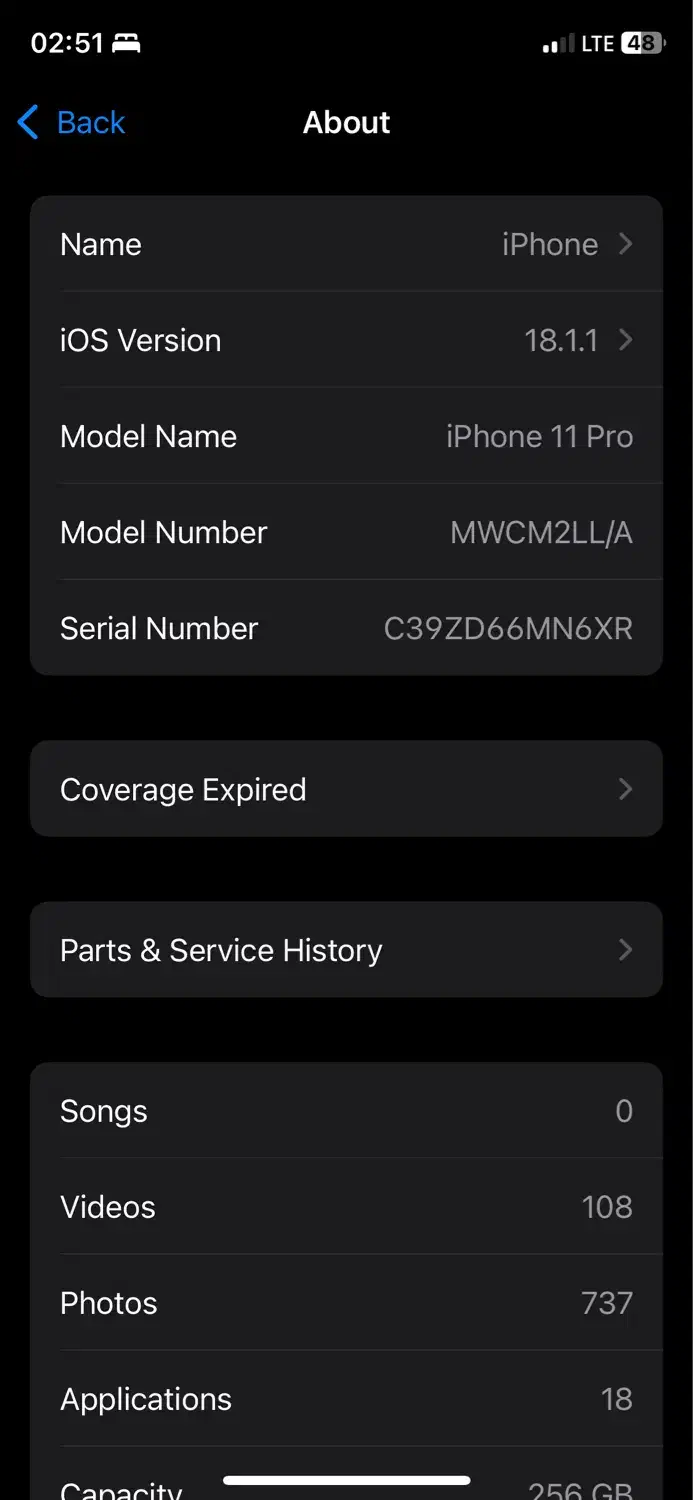This screenshot has width=693, height=1500.
Task: Go back to the previous settings page
Action: click(x=72, y=123)
